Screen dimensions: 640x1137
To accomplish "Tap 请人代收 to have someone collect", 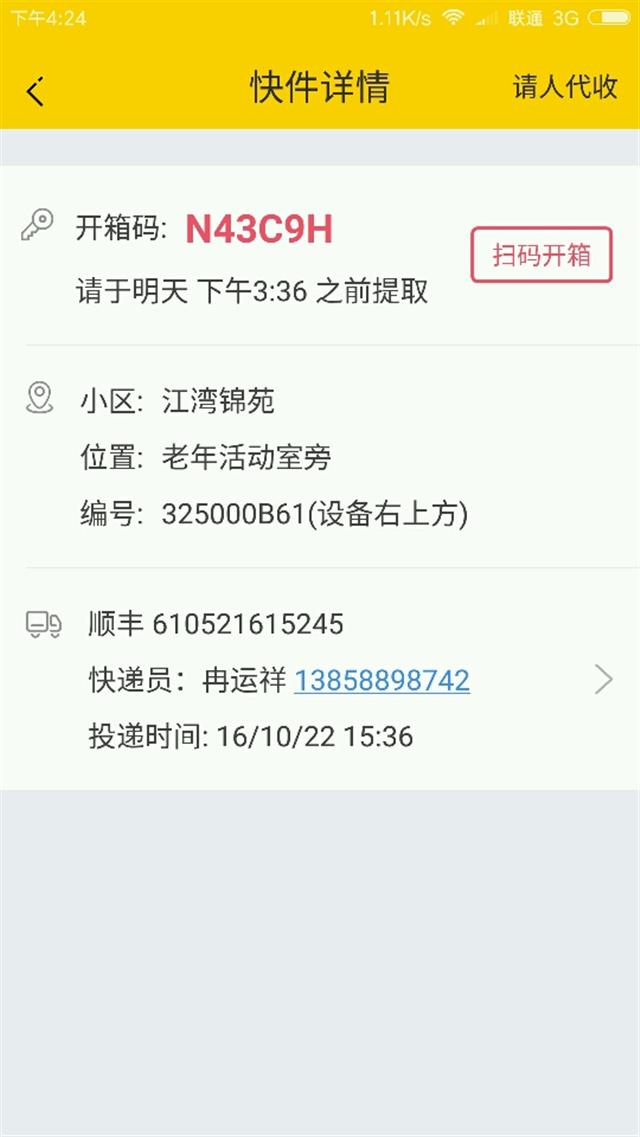I will click(565, 87).
